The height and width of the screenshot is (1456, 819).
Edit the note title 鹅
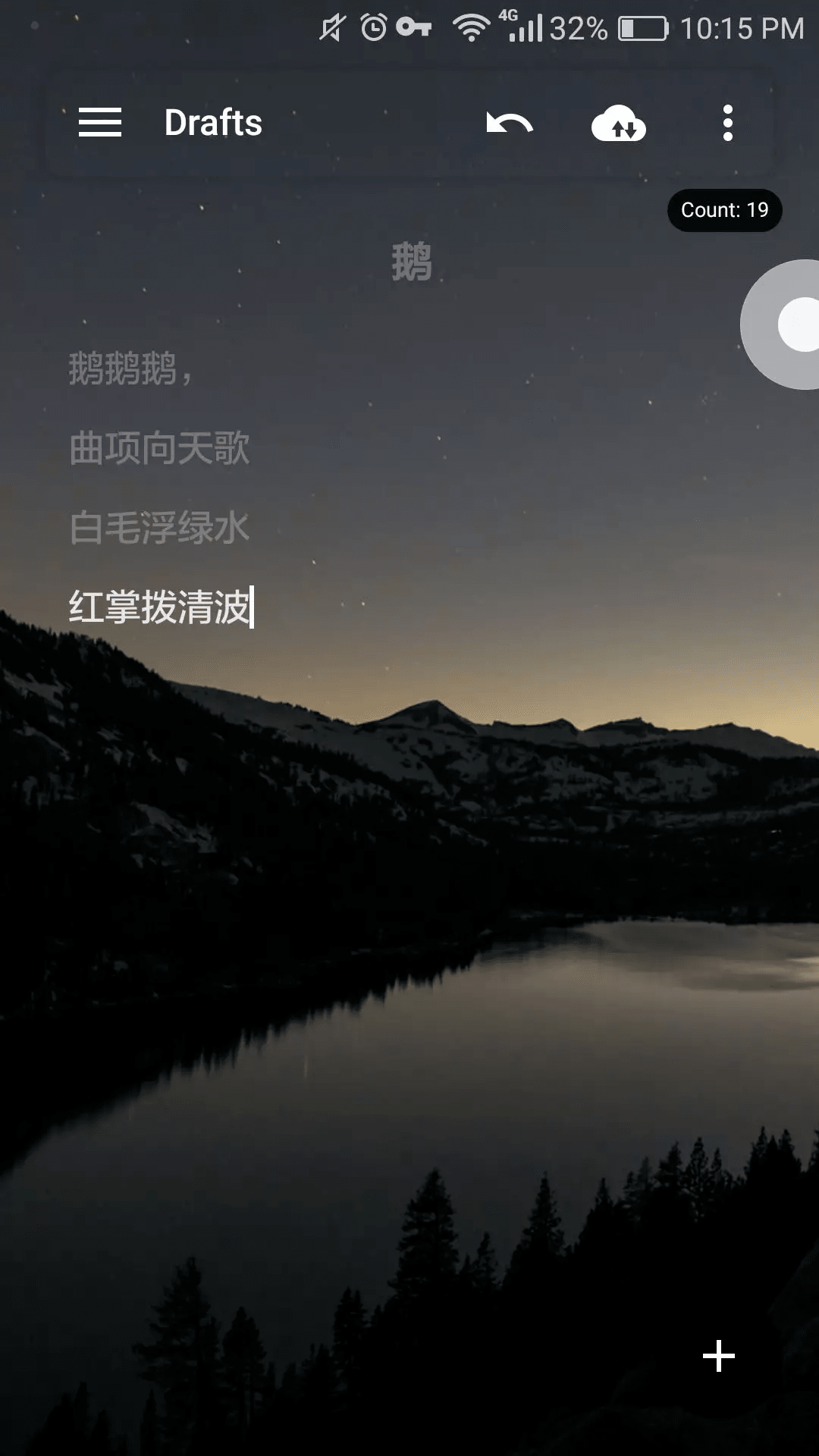(x=411, y=262)
